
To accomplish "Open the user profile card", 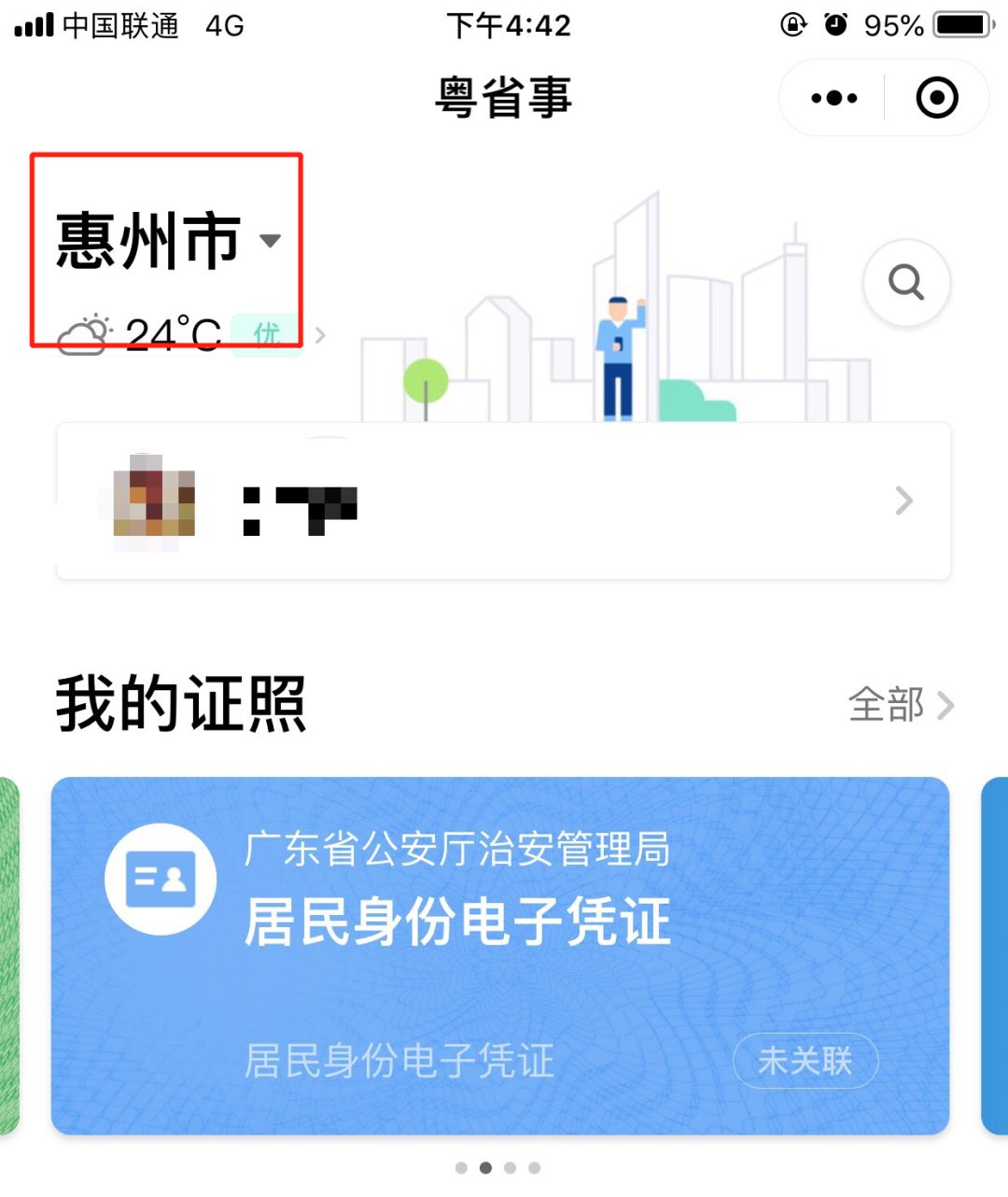I will point(504,501).
